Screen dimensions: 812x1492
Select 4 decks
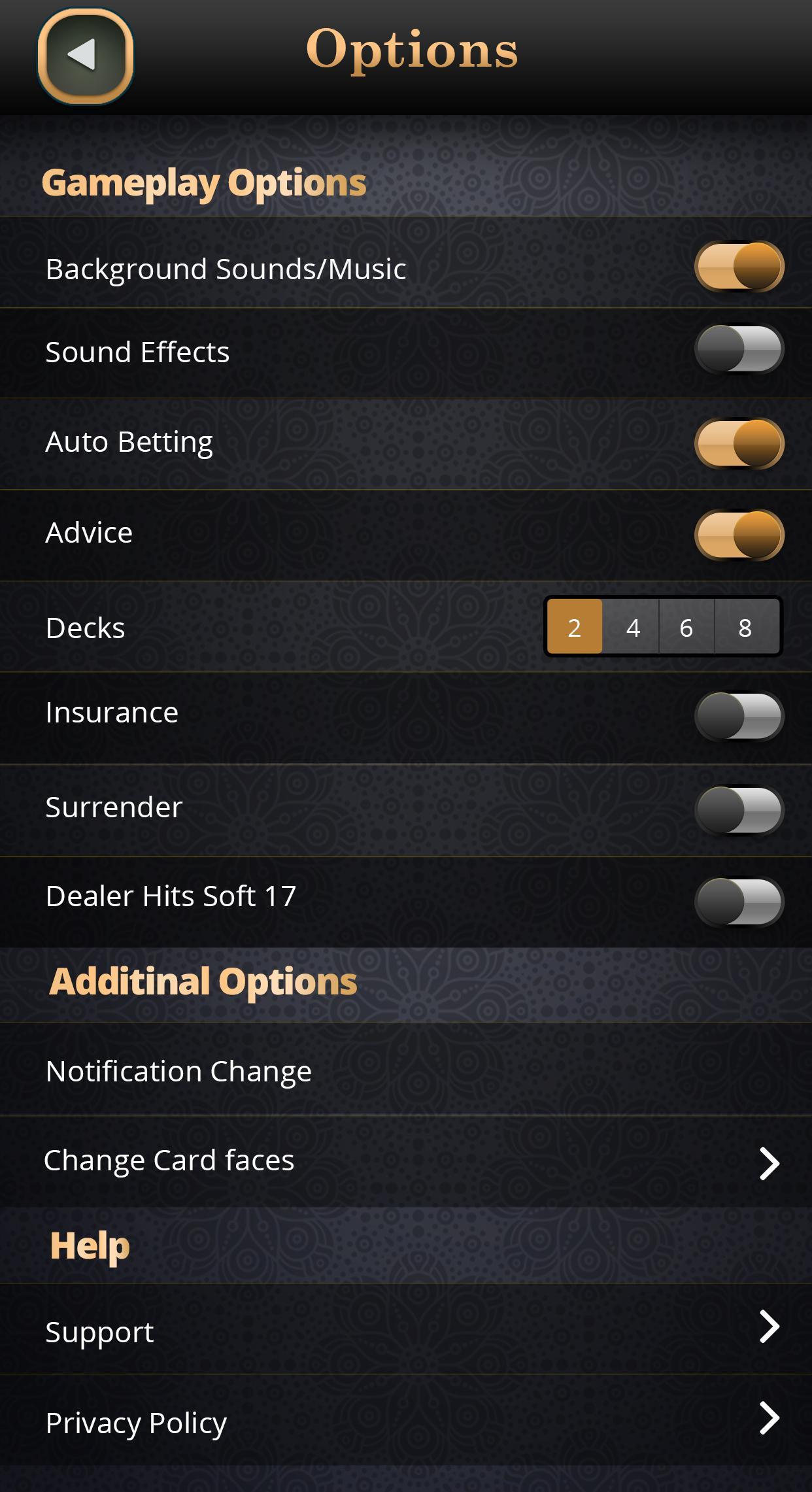click(632, 628)
